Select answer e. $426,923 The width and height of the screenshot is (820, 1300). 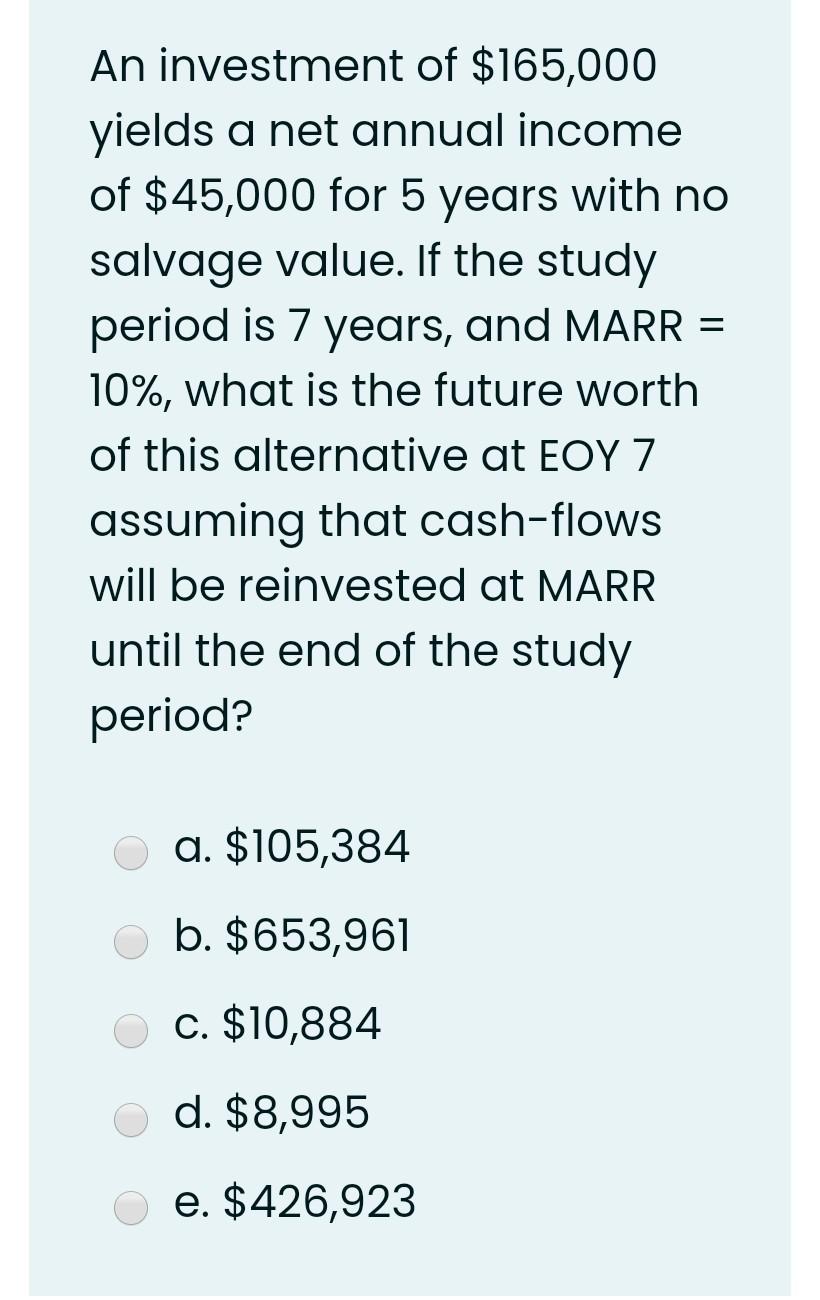(131, 1207)
